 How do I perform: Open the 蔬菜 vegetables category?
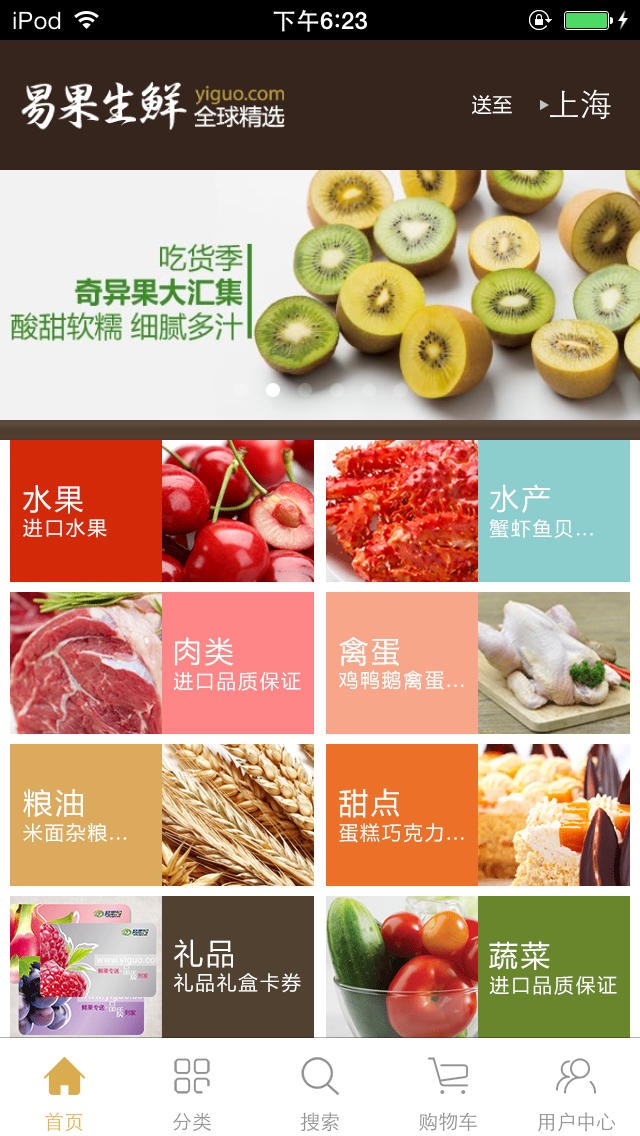coord(478,966)
